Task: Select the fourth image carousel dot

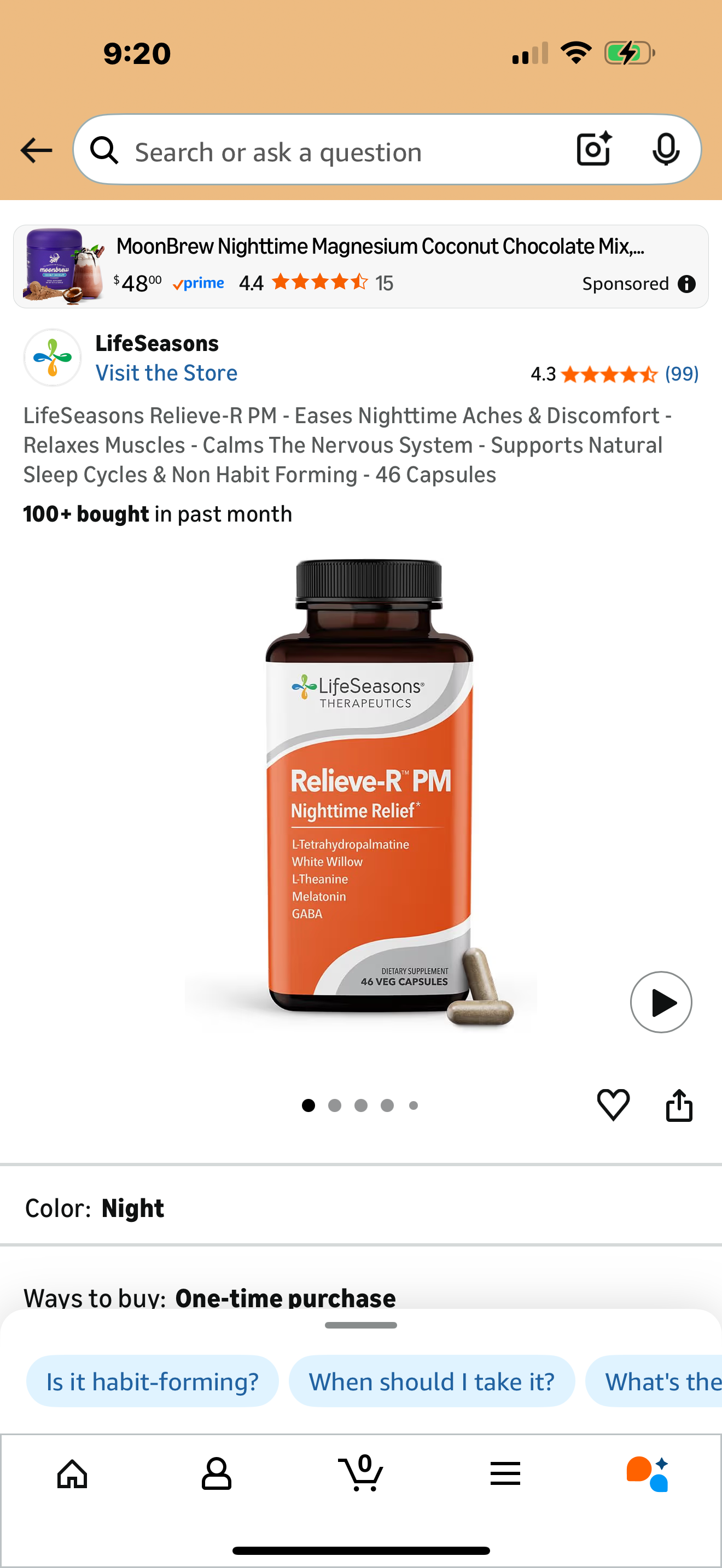Action: pos(387,1105)
